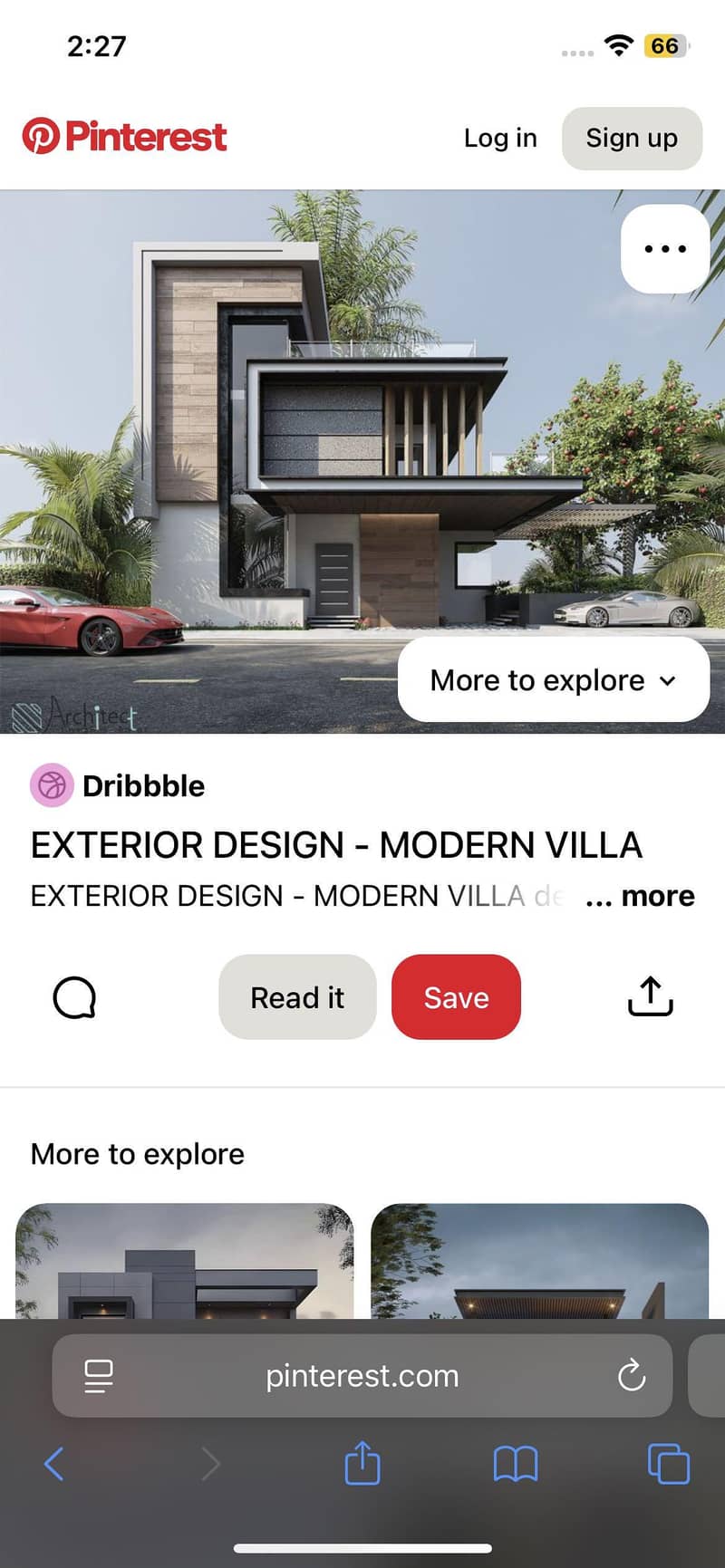Screen dimensions: 725x1568
Task: Open the second villa thumbnail under More to explore
Action: point(539,1260)
